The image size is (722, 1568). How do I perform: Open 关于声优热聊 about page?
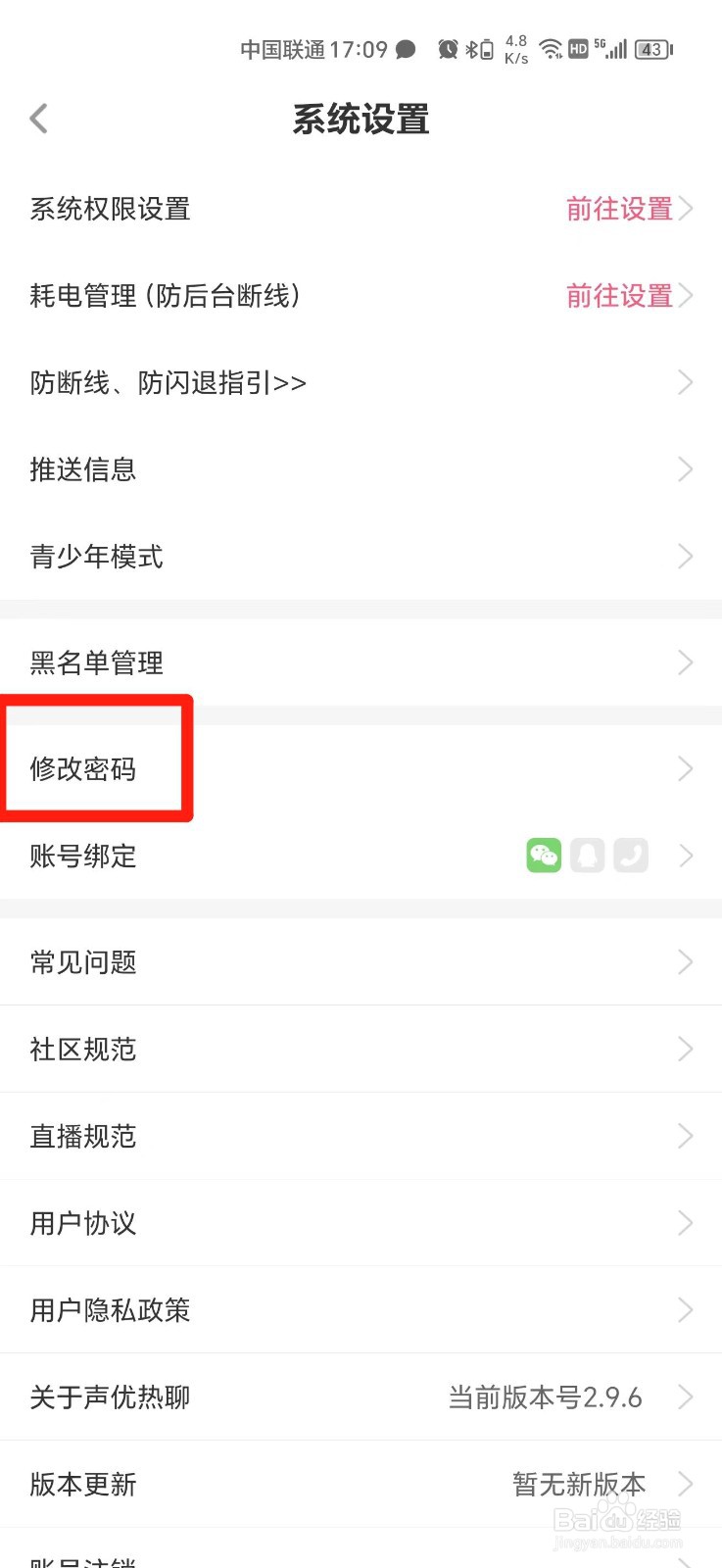(x=108, y=1397)
